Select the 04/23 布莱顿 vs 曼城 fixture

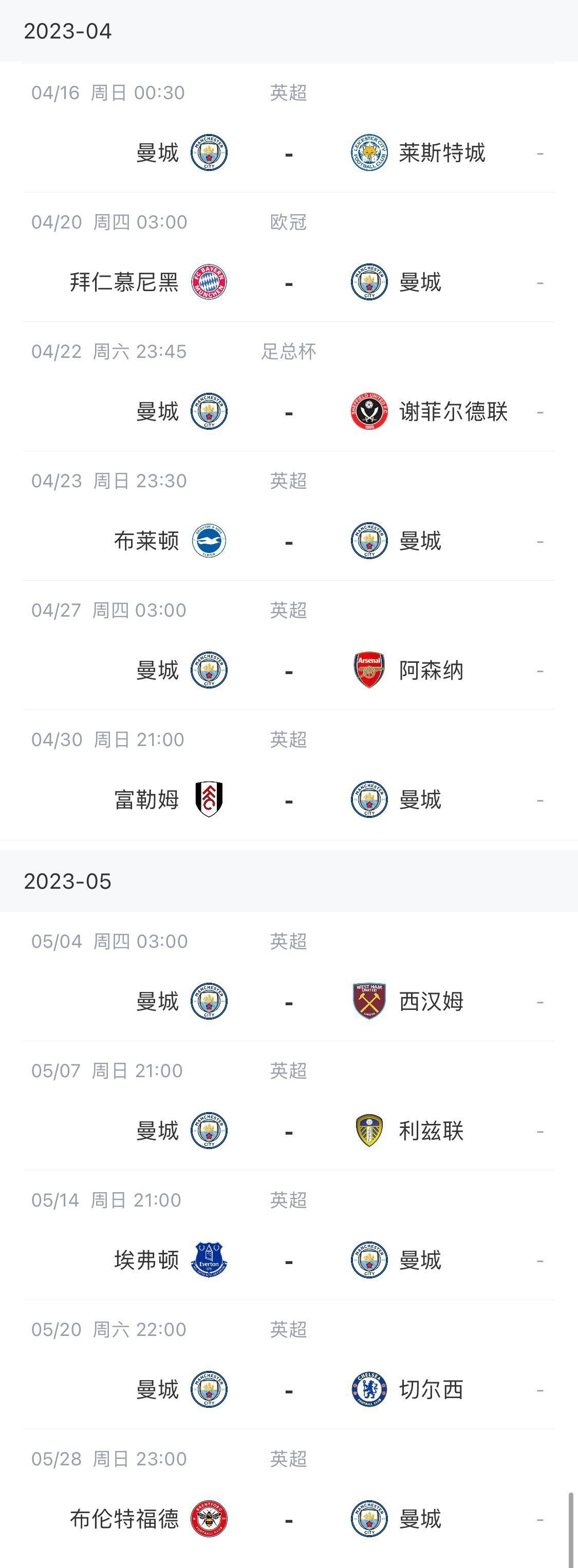[x=289, y=541]
